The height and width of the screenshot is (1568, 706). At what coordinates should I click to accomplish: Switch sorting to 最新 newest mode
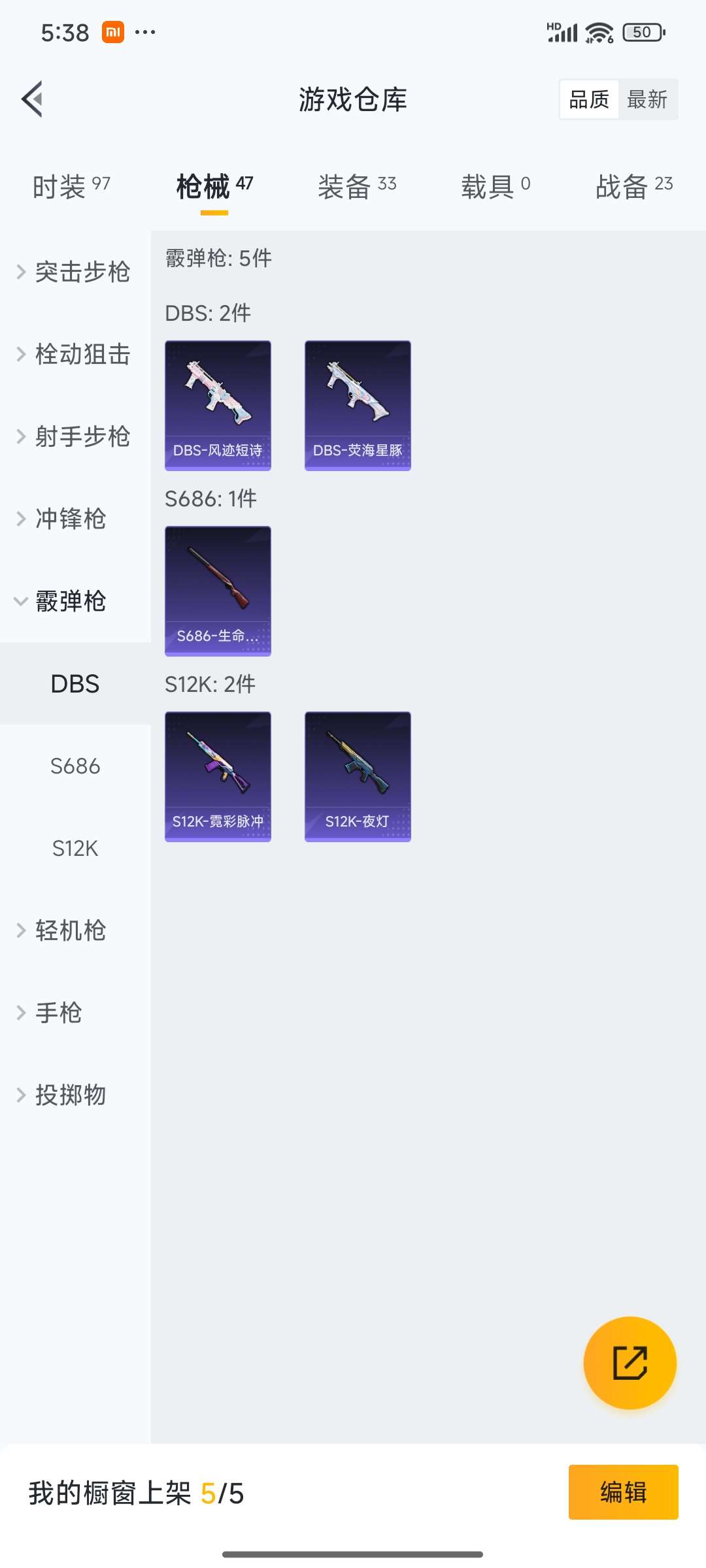click(648, 99)
